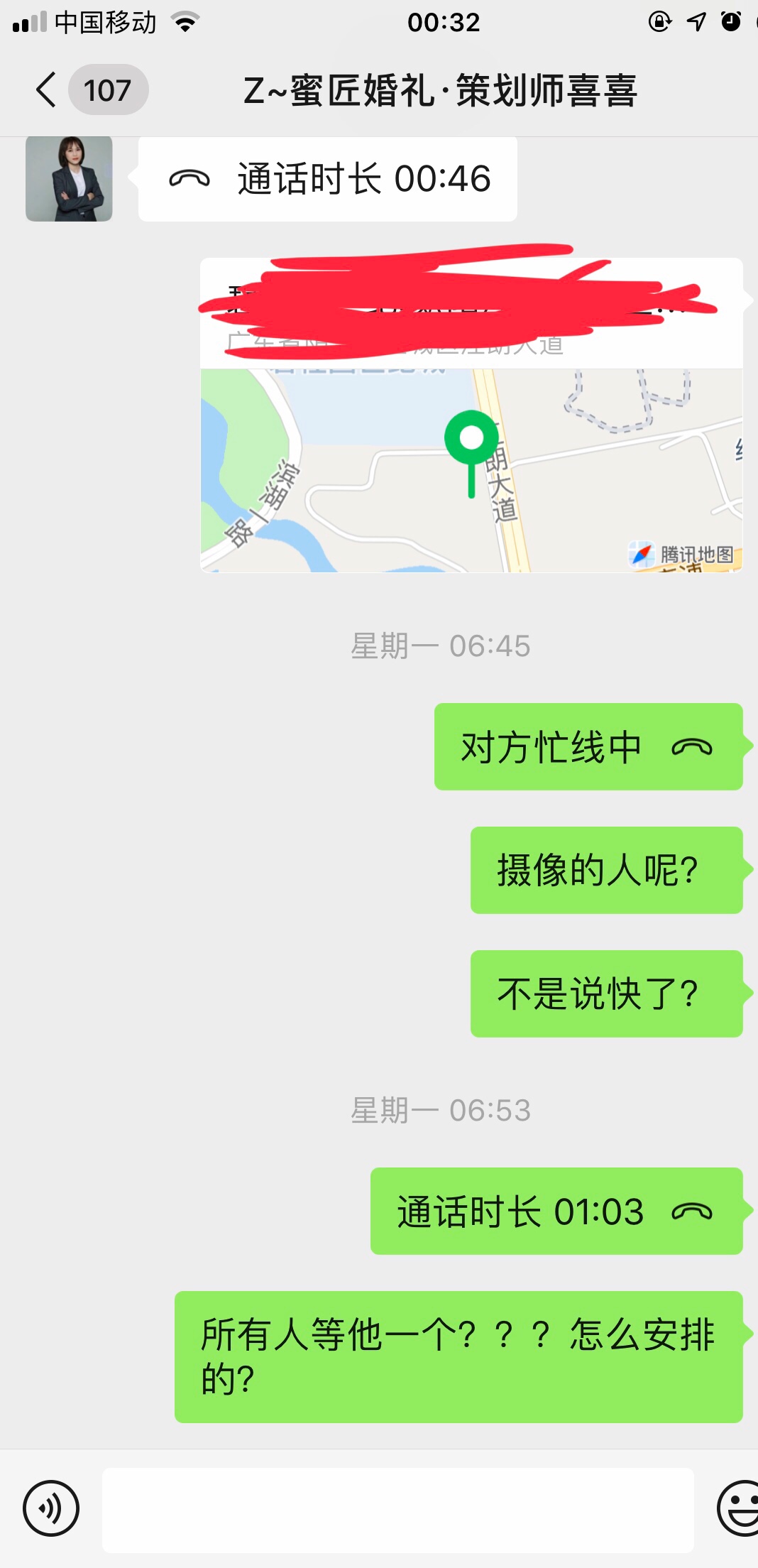The height and width of the screenshot is (1568, 758).
Task: Focus the message text field
Action: tap(397, 1510)
